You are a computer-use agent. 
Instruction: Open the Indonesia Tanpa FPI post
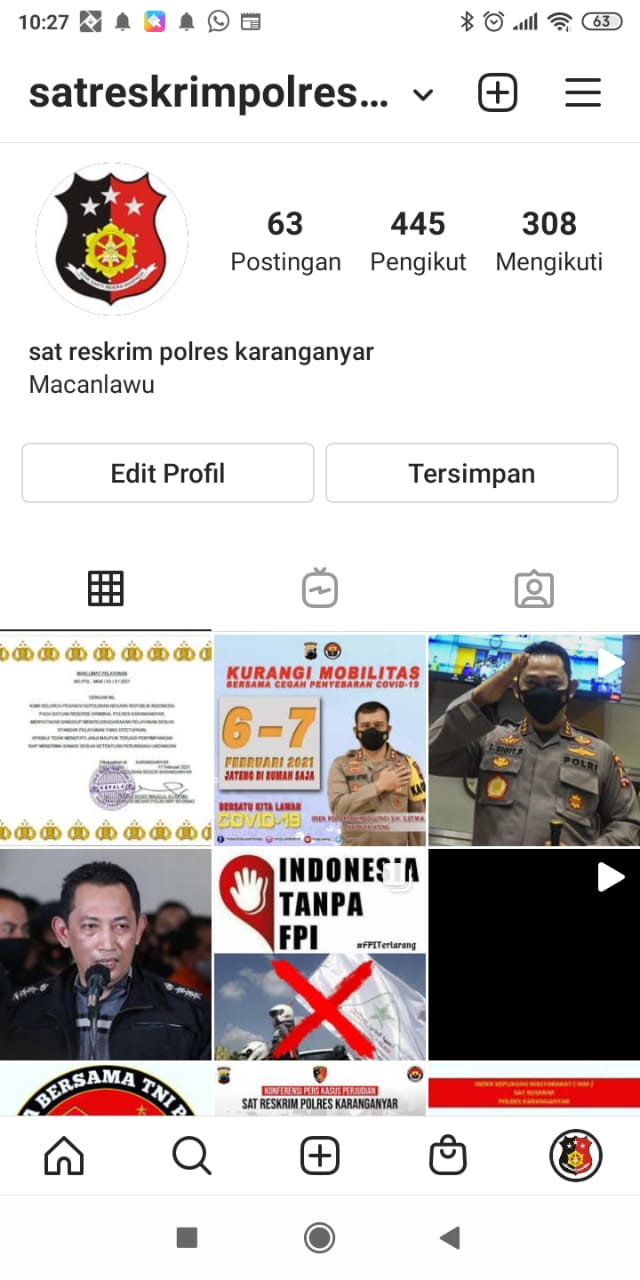[320, 954]
